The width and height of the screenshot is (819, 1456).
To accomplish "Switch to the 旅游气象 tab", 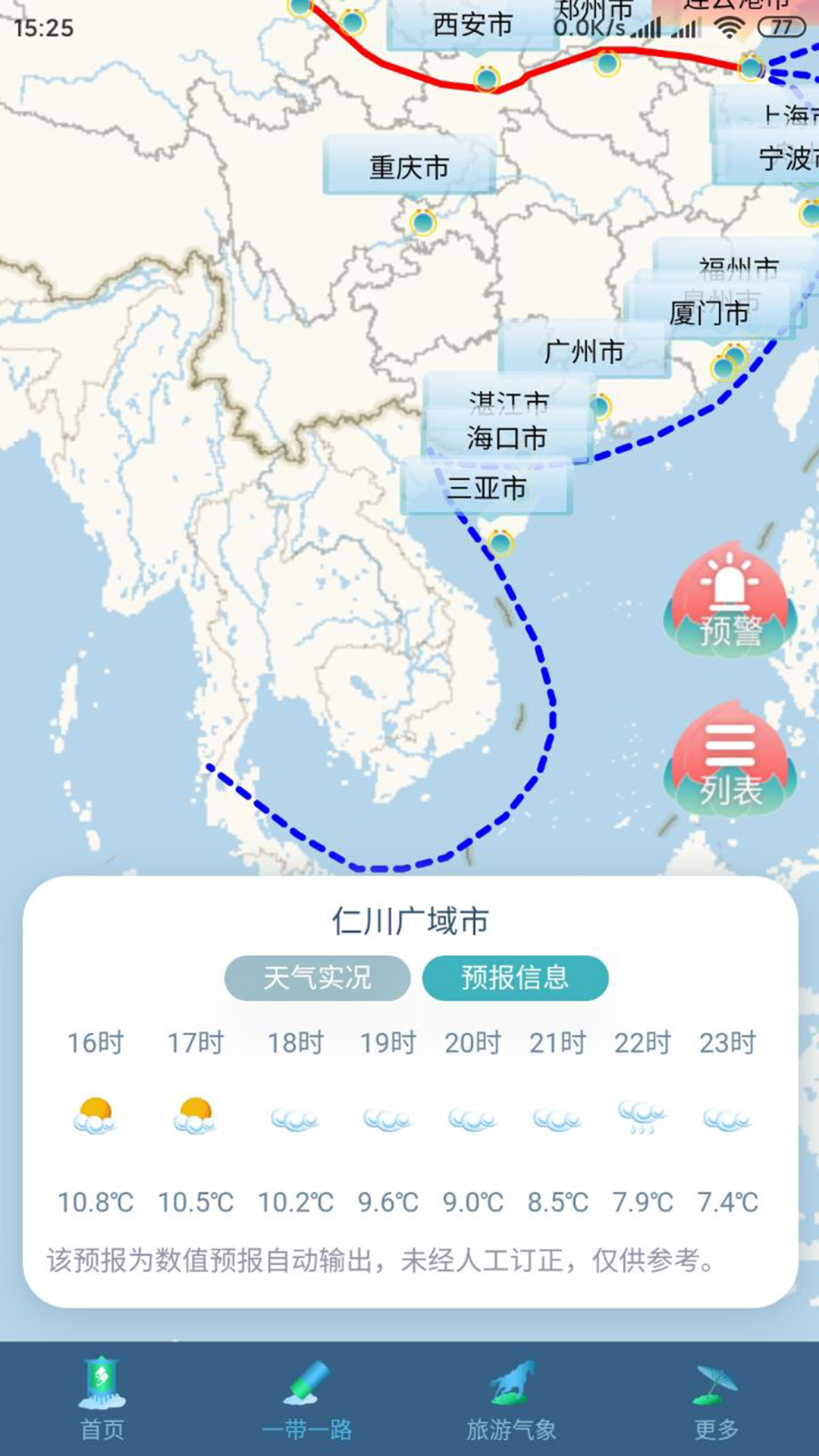I will (512, 1399).
